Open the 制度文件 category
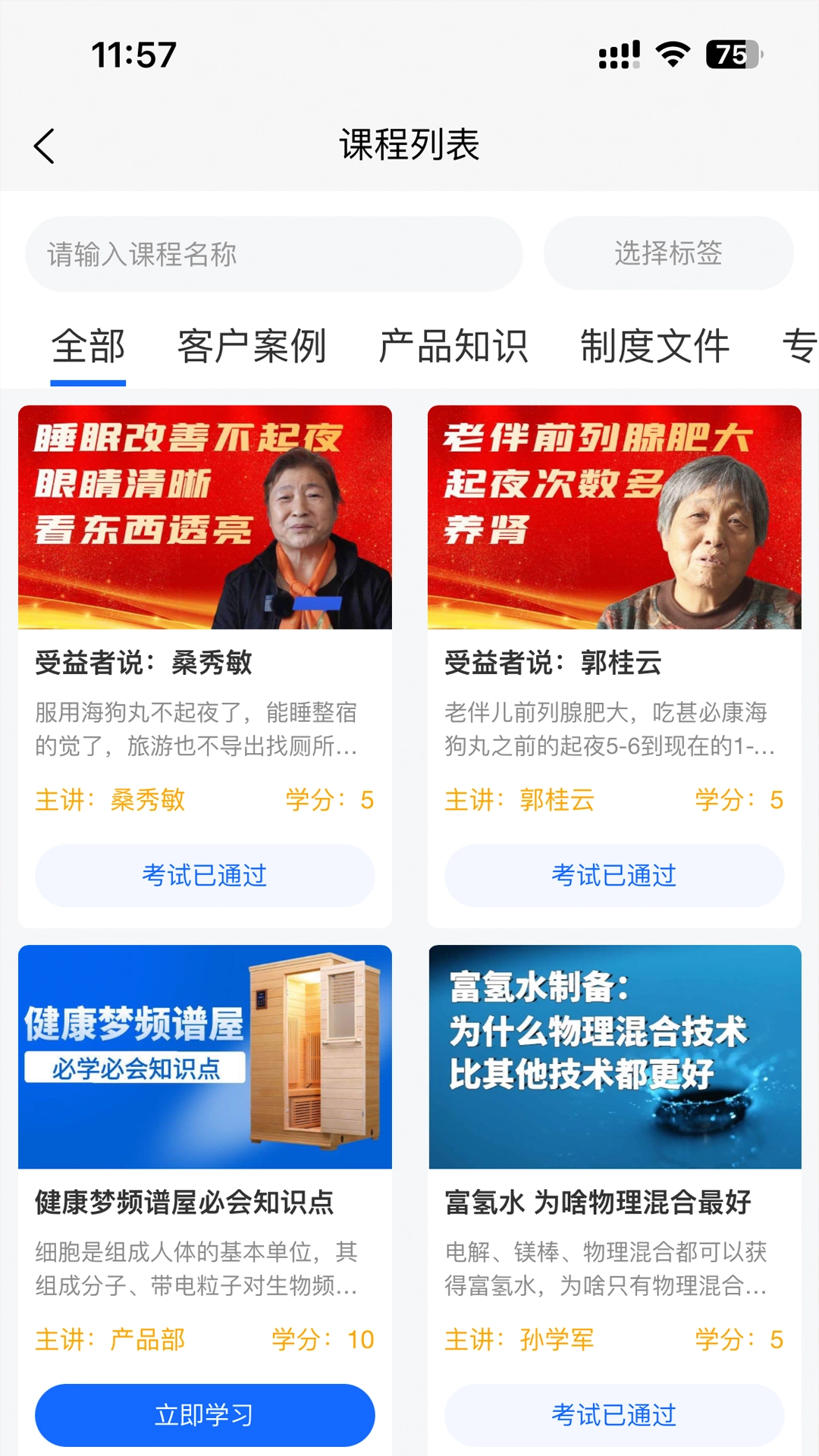 click(x=655, y=346)
